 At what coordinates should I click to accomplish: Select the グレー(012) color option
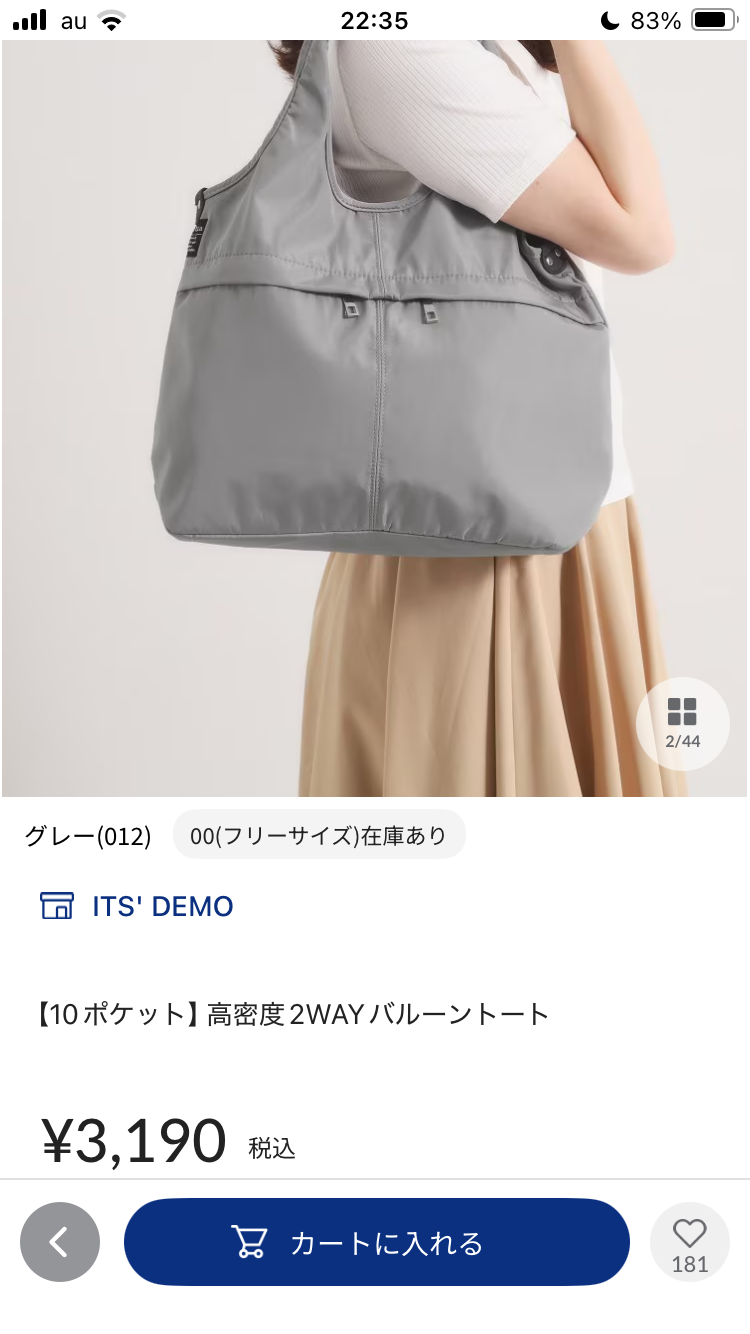88,838
